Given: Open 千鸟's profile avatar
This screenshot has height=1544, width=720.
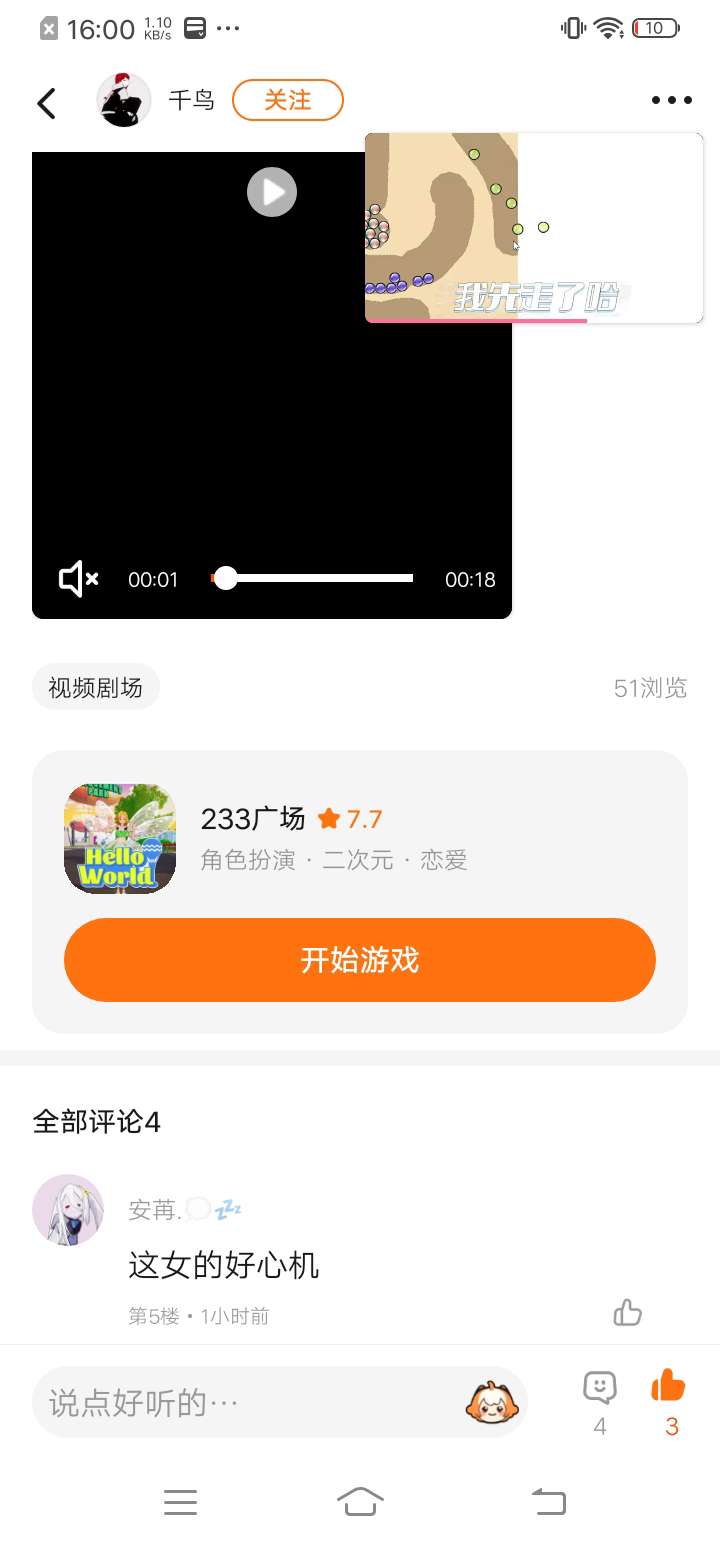Looking at the screenshot, I should tap(124, 100).
